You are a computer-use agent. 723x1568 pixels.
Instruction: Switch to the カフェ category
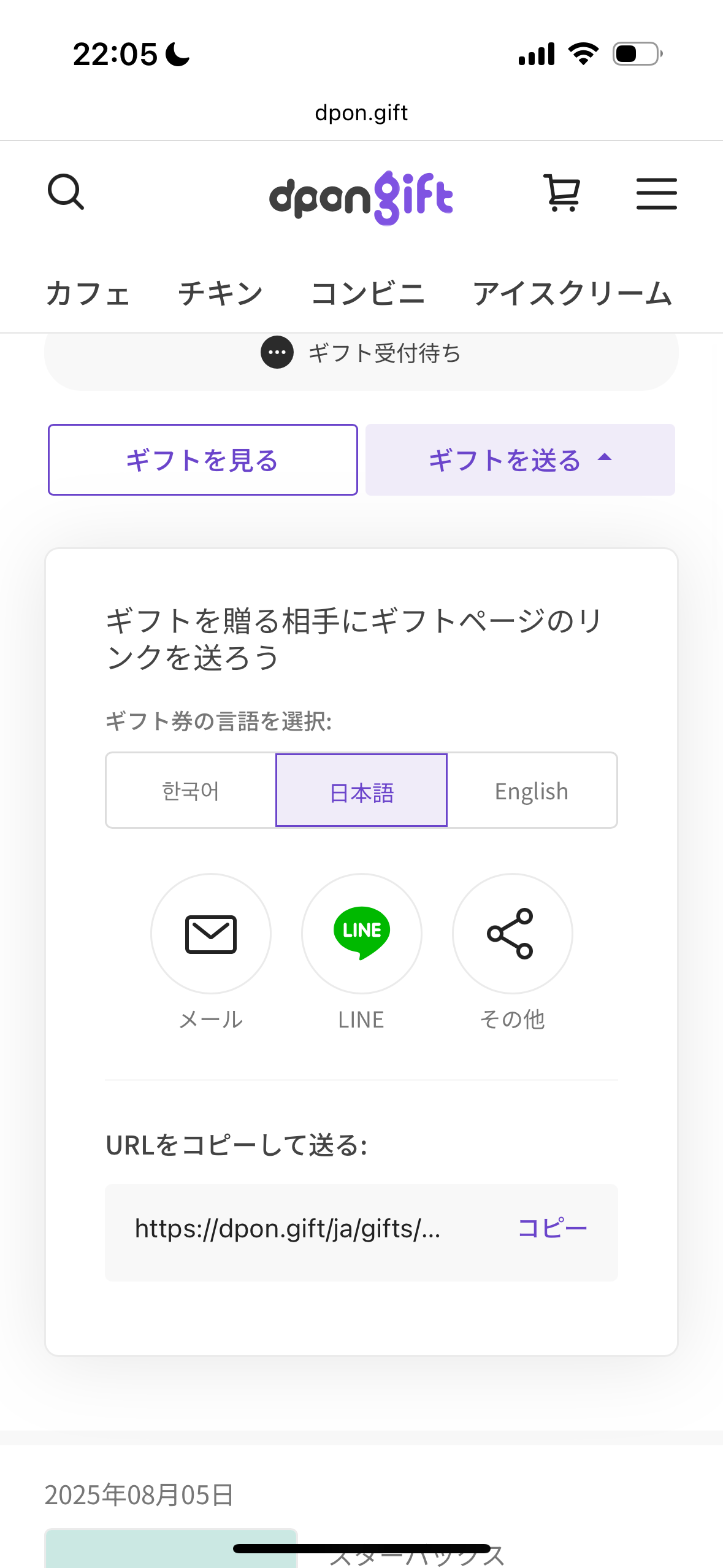coord(88,293)
